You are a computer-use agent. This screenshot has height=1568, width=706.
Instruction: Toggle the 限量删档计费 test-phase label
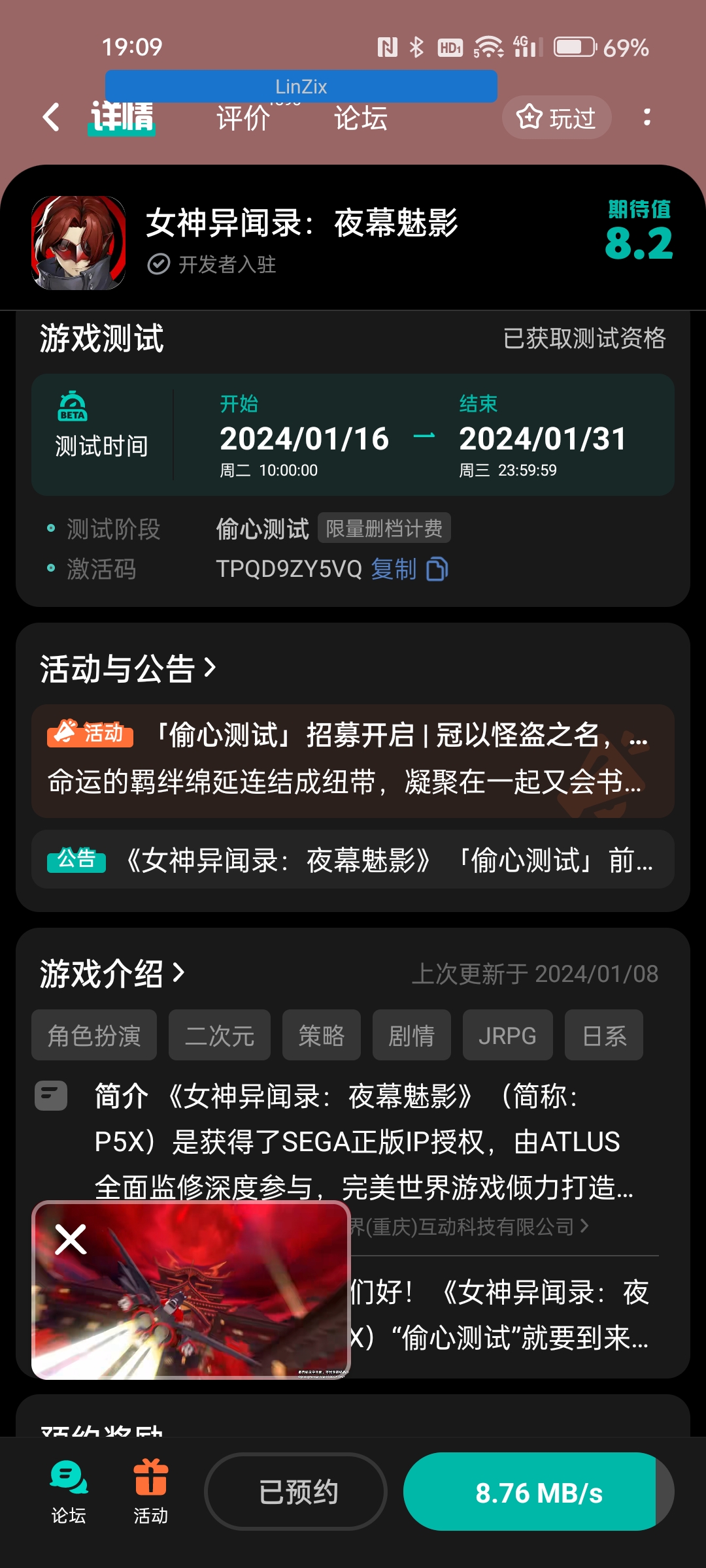[384, 528]
